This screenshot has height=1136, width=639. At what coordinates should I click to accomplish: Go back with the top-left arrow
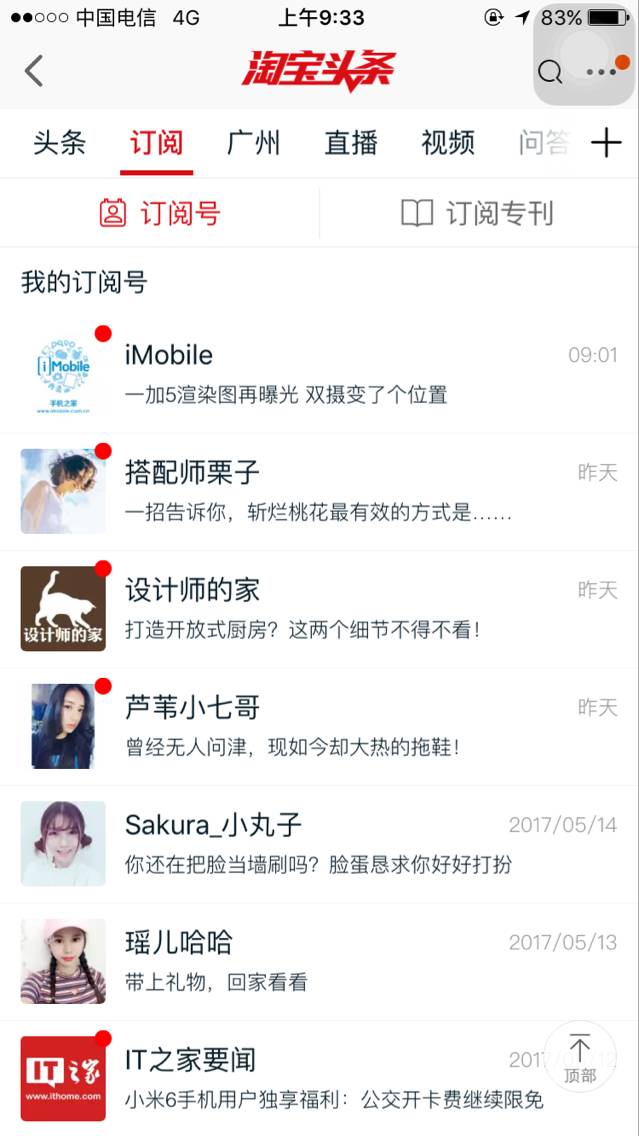(34, 71)
